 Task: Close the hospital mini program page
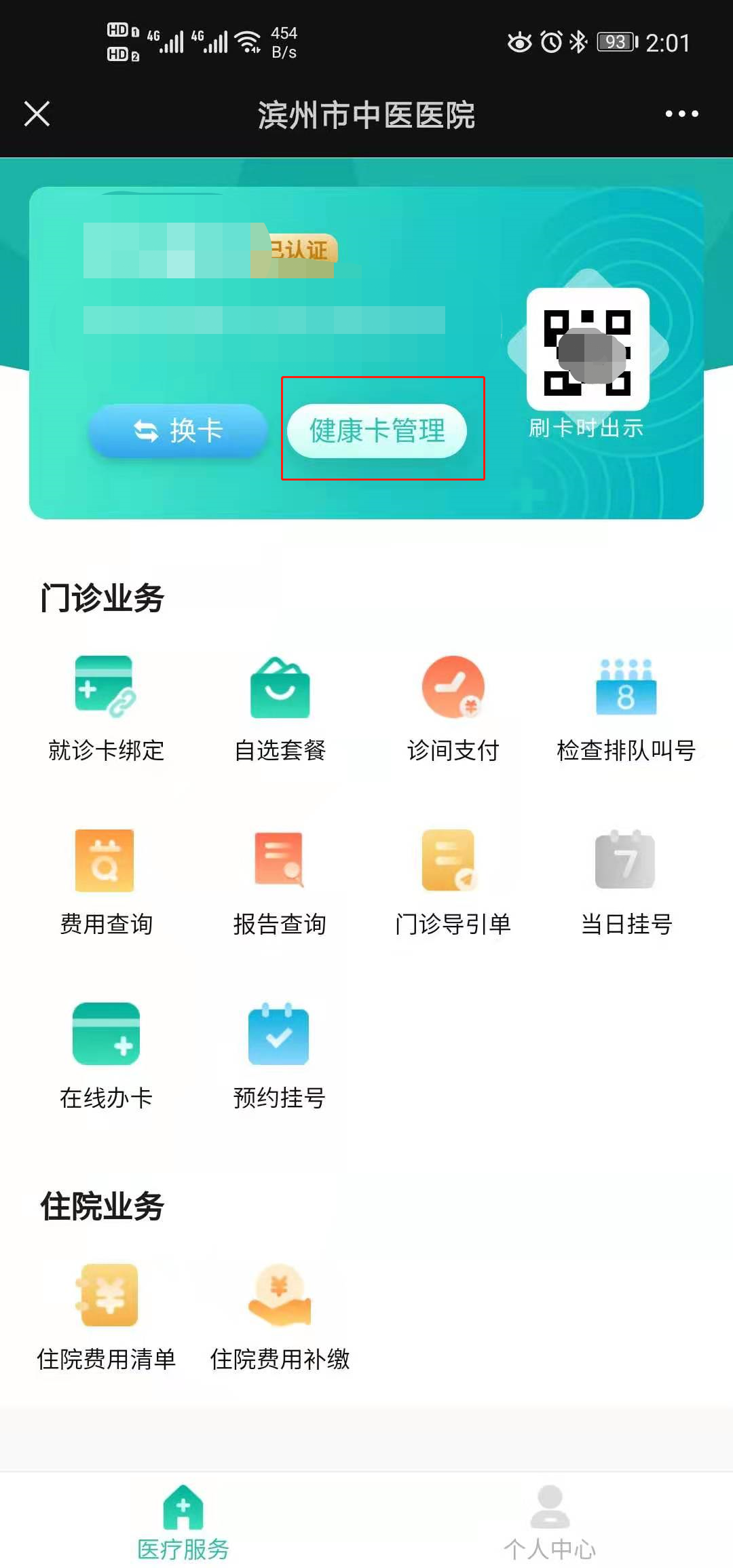[x=37, y=114]
